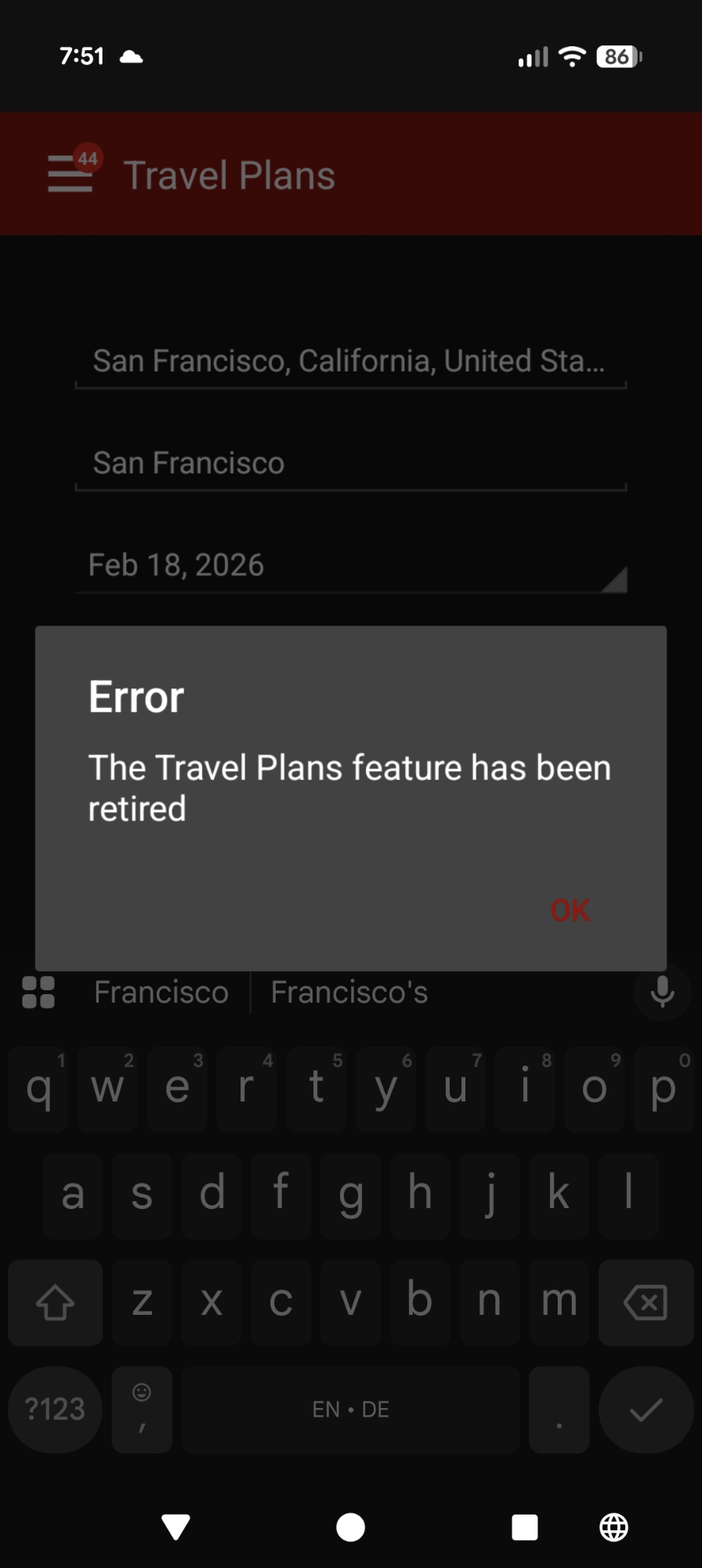The image size is (702, 1568).
Task: Confirm entry with the keyboard checkmark key
Action: [646, 1410]
